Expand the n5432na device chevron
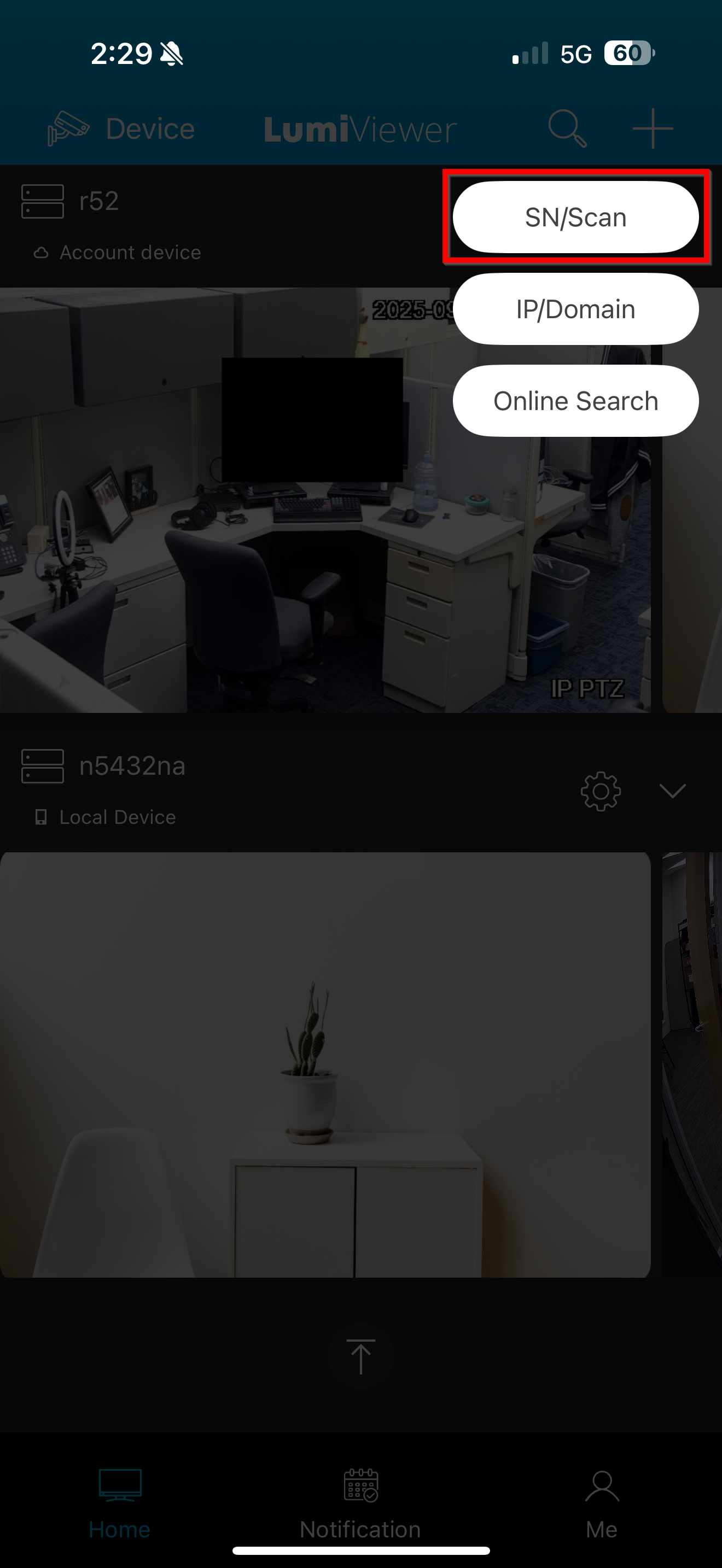This screenshot has width=722, height=1568. point(672,791)
